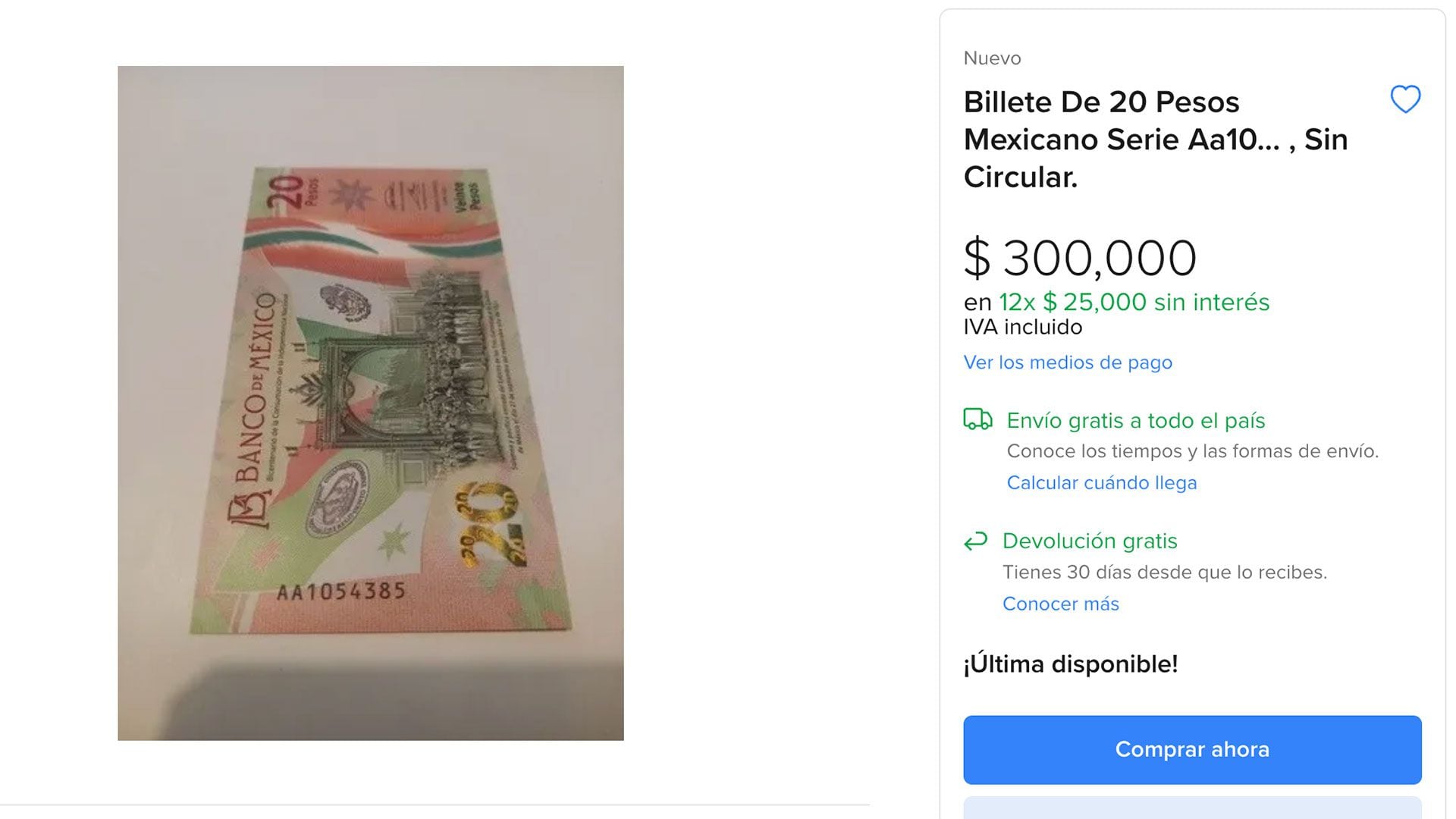Open Ver los medios de pago
The width and height of the screenshot is (1456, 819).
(1067, 362)
